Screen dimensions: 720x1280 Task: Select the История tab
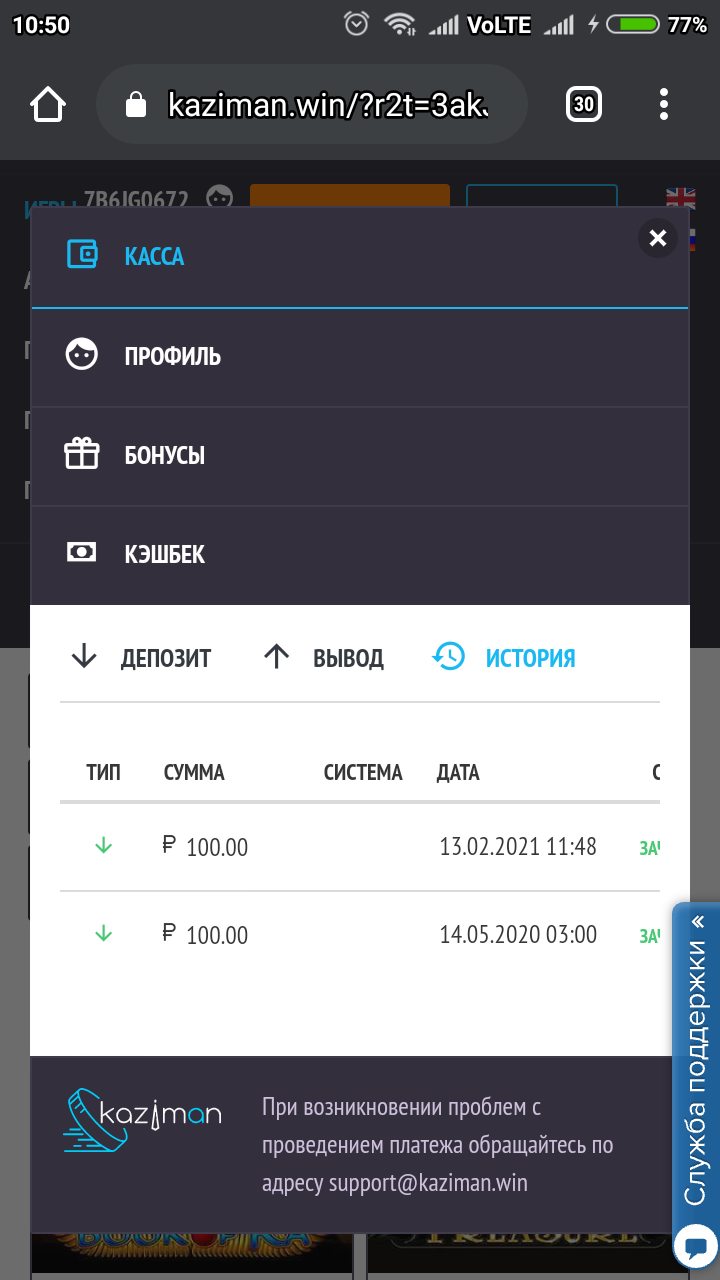(x=505, y=658)
